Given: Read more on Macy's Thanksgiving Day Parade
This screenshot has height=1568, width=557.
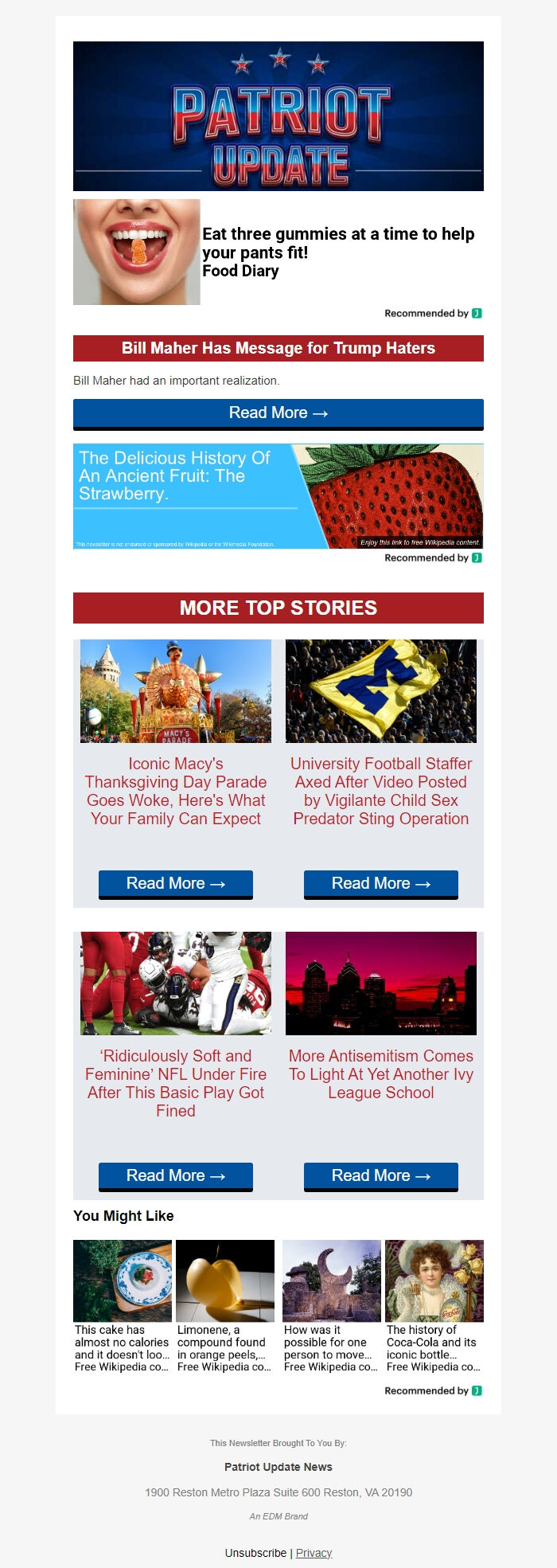Looking at the screenshot, I should [176, 884].
